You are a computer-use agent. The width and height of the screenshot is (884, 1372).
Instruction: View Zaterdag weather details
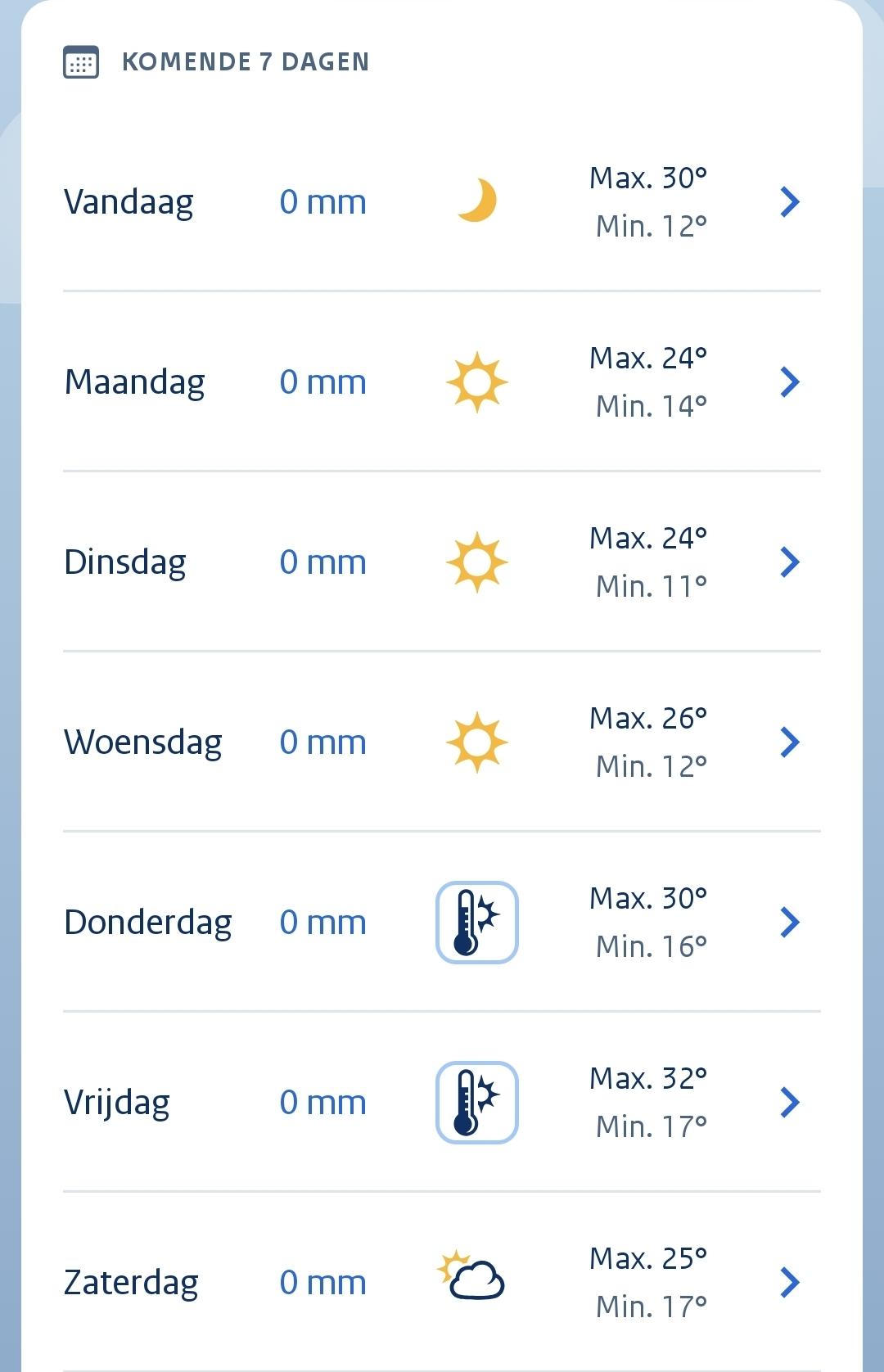442,1282
